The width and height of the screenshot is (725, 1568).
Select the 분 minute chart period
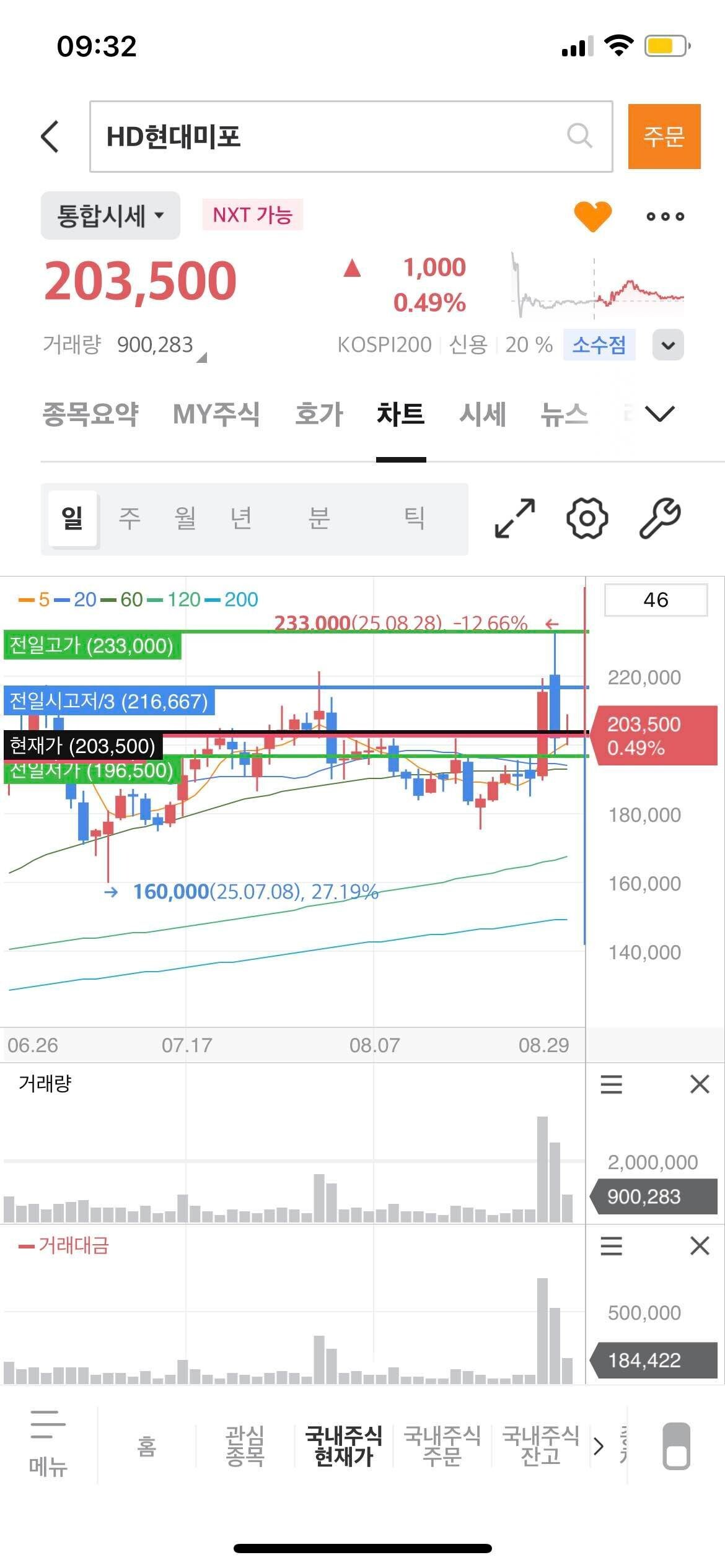pyautogui.click(x=319, y=518)
